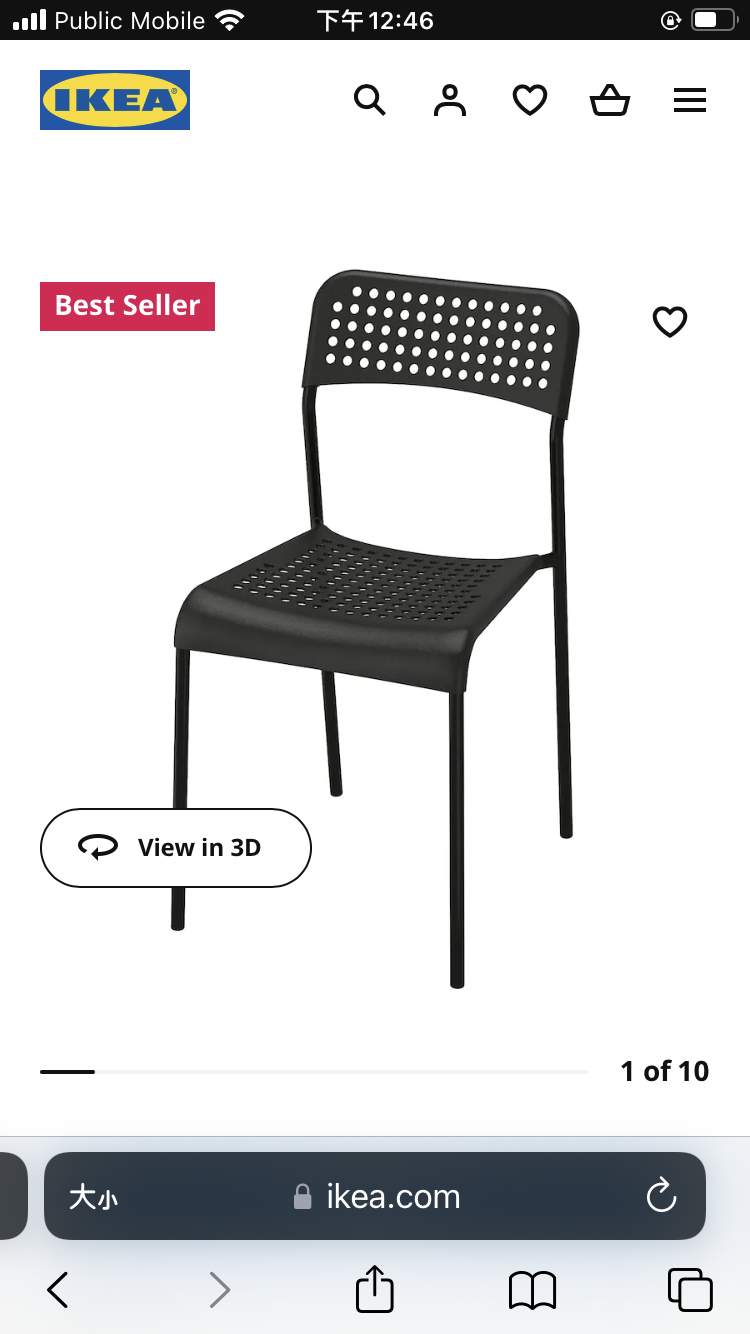The image size is (750, 1334).
Task: Open the IKEA site search
Action: 369,100
